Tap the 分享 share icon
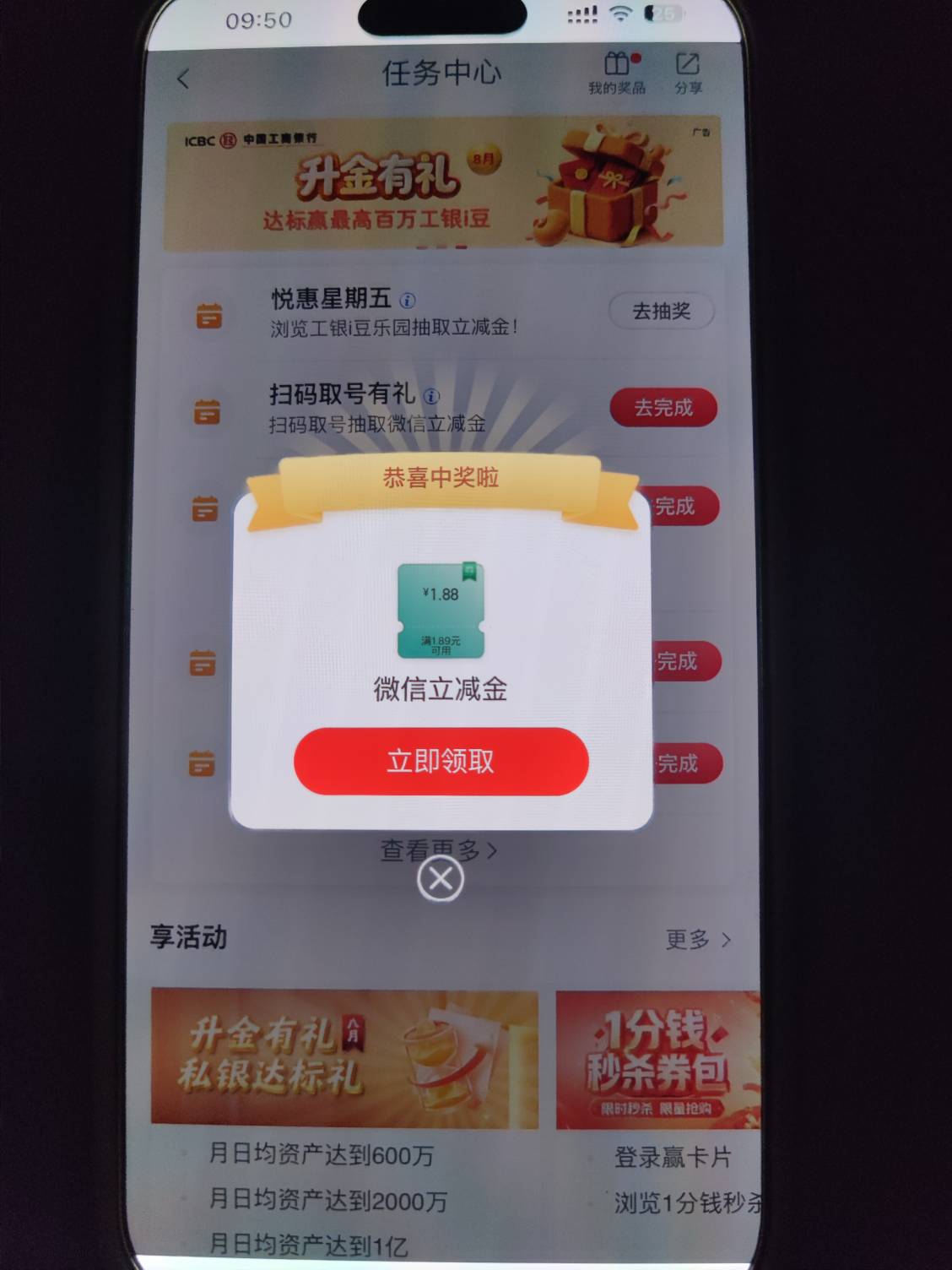 click(688, 73)
